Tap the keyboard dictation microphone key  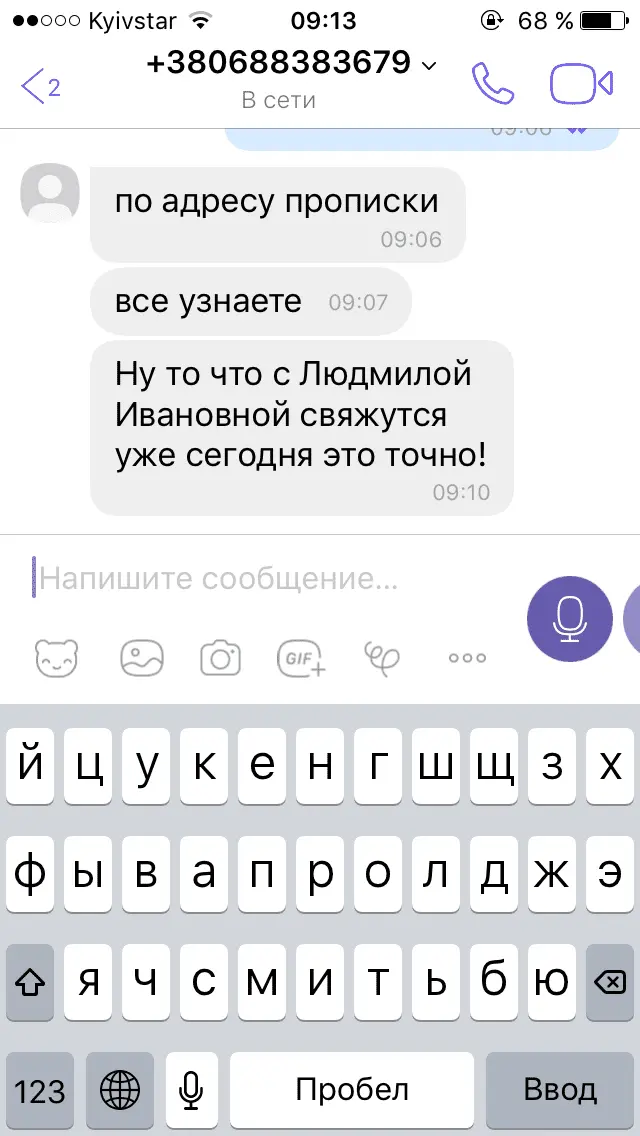[191, 1089]
